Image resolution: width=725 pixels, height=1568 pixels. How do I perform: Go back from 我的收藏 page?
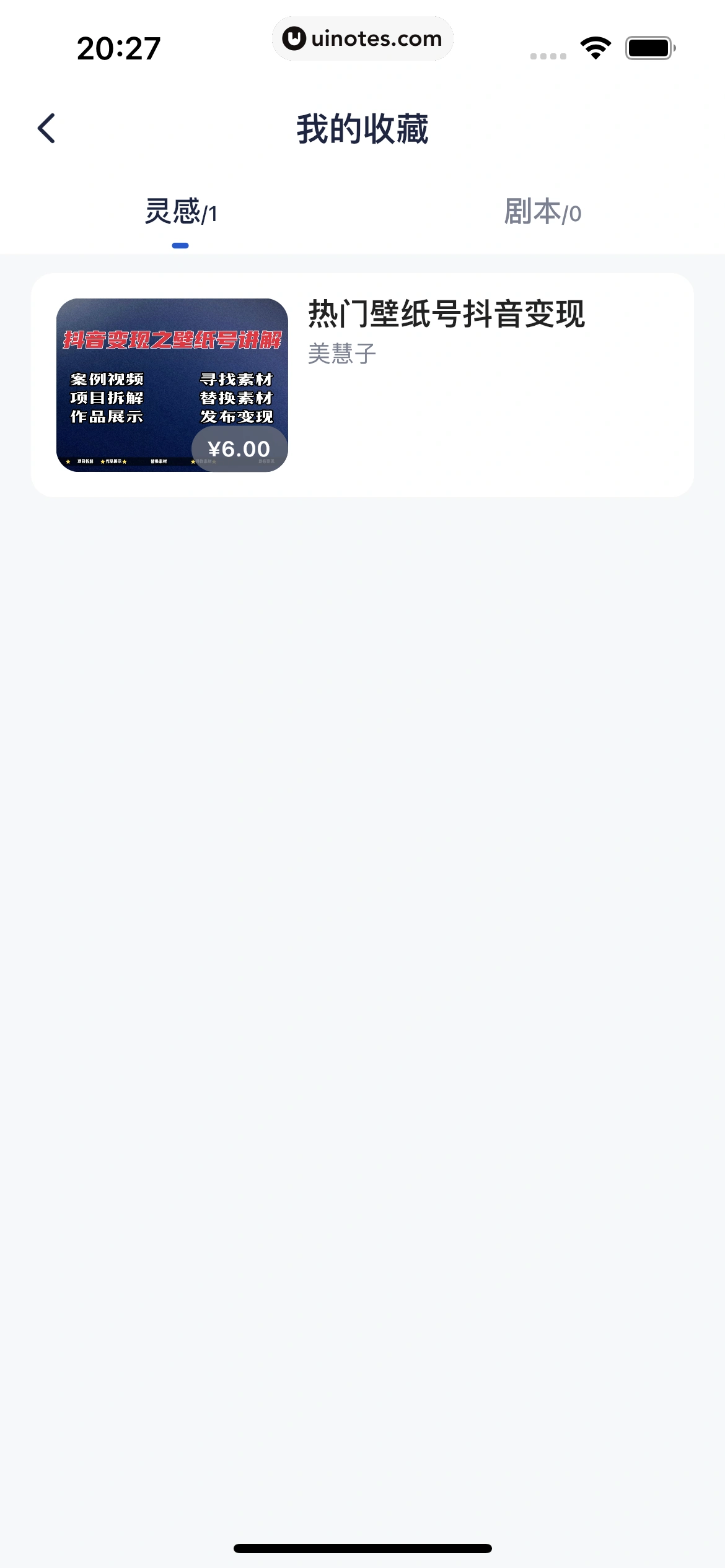pos(46,128)
